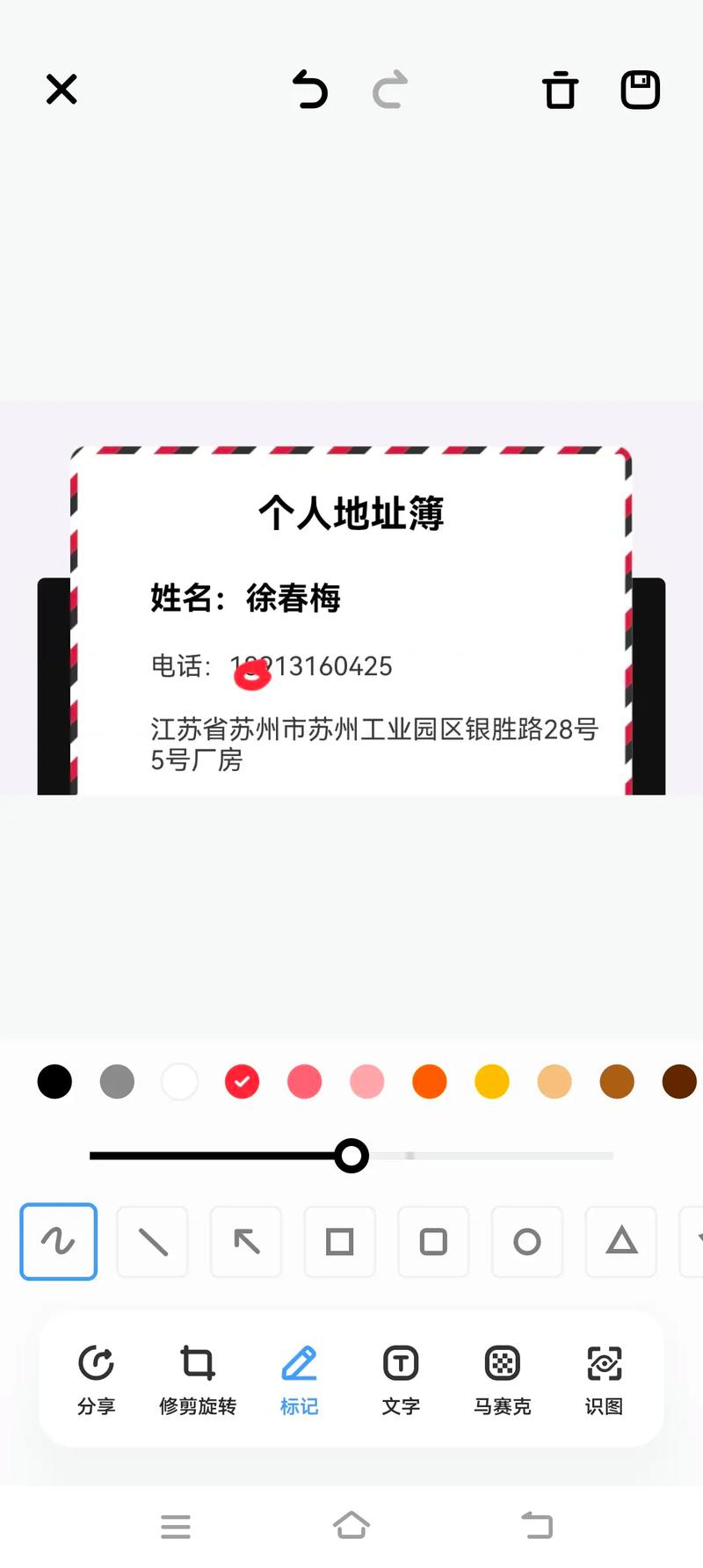The width and height of the screenshot is (703, 1568).
Task: Select the arrow annotation tool
Action: tap(246, 1242)
